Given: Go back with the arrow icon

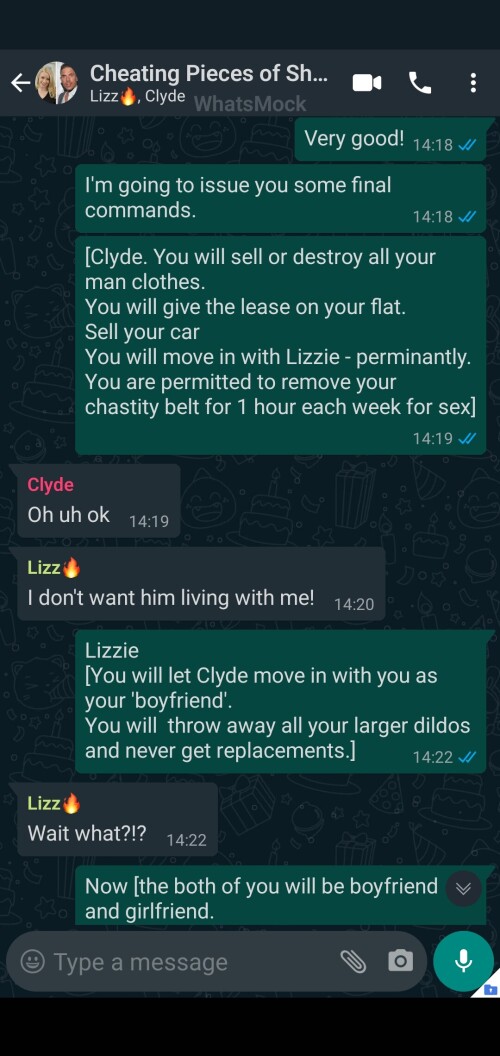Looking at the screenshot, I should 20,83.
